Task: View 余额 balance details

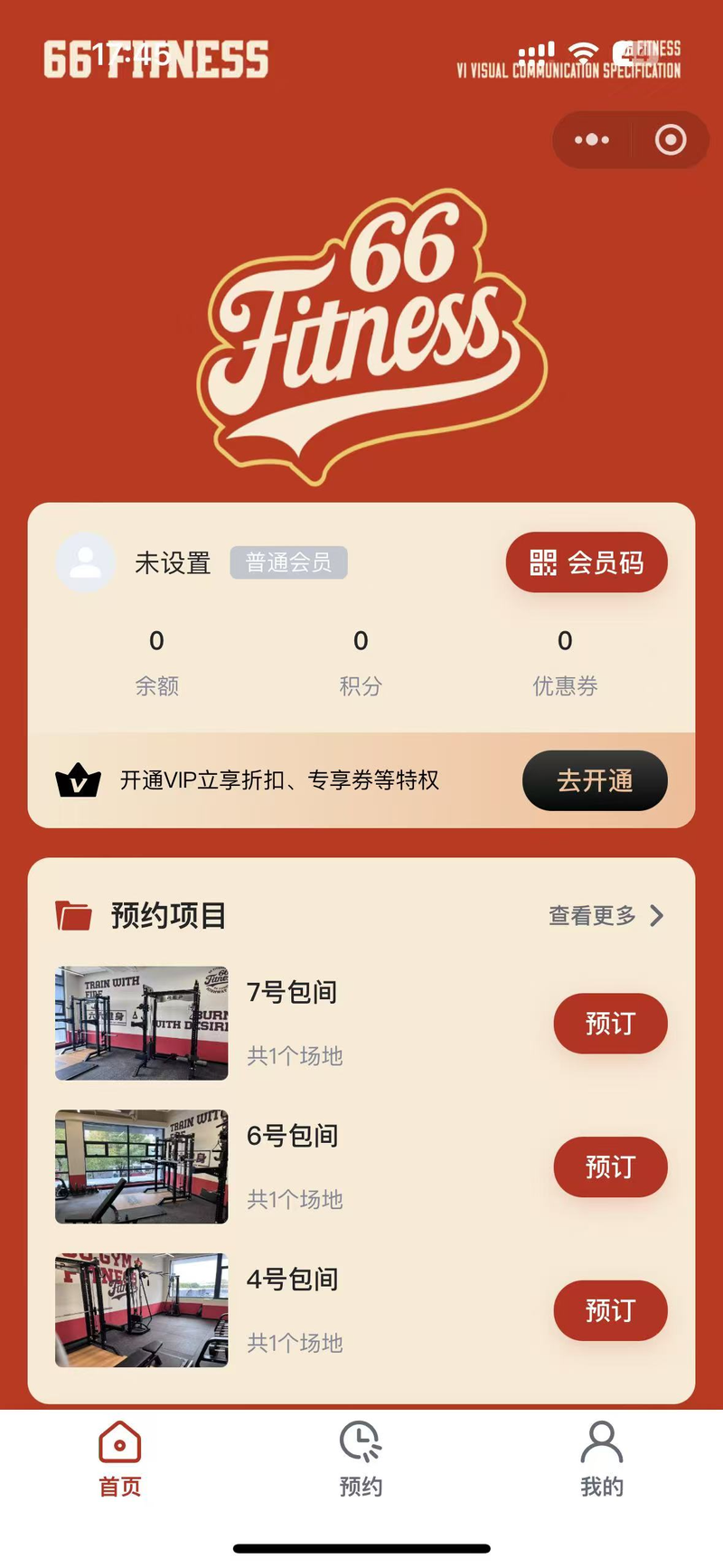Action: coord(156,662)
